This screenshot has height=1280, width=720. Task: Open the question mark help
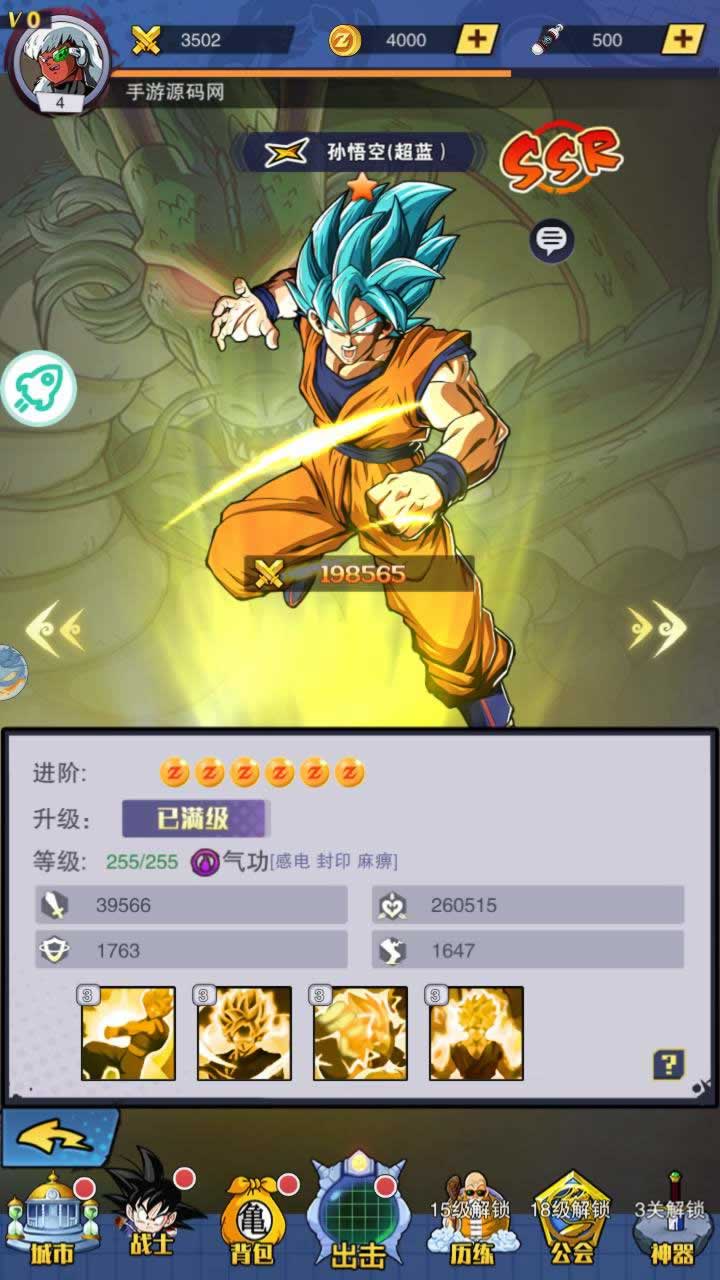coord(668,1063)
